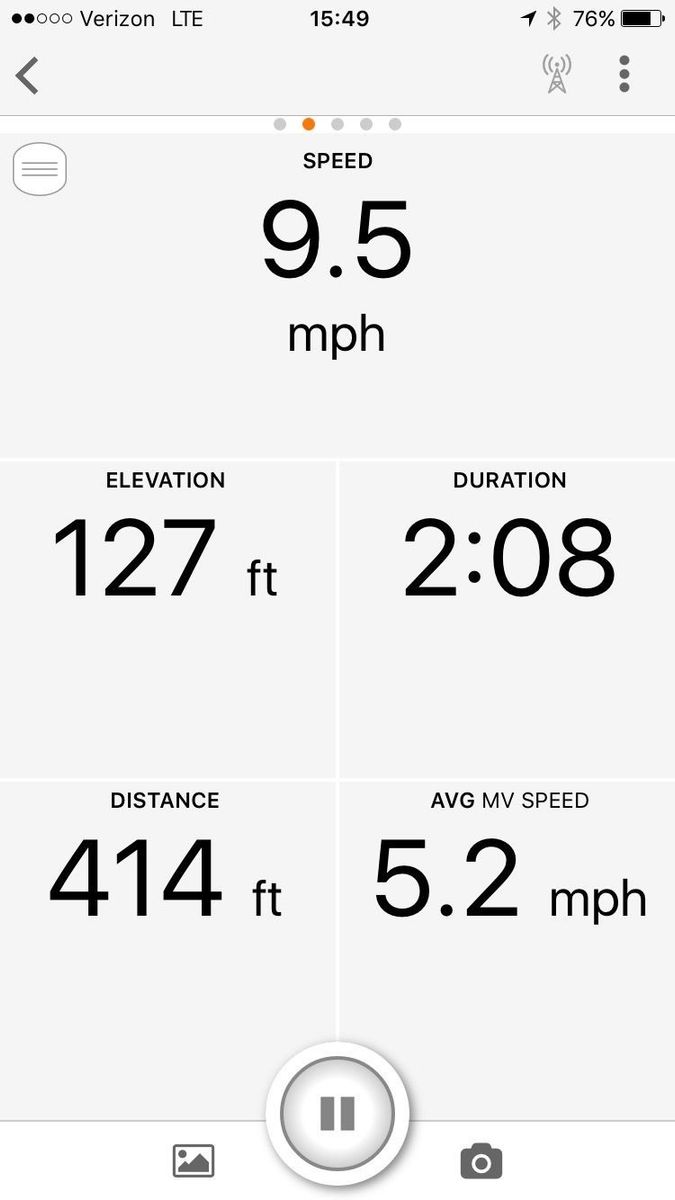675x1200 pixels.
Task: Select the Avg MV Speed field
Action: [x=509, y=880]
